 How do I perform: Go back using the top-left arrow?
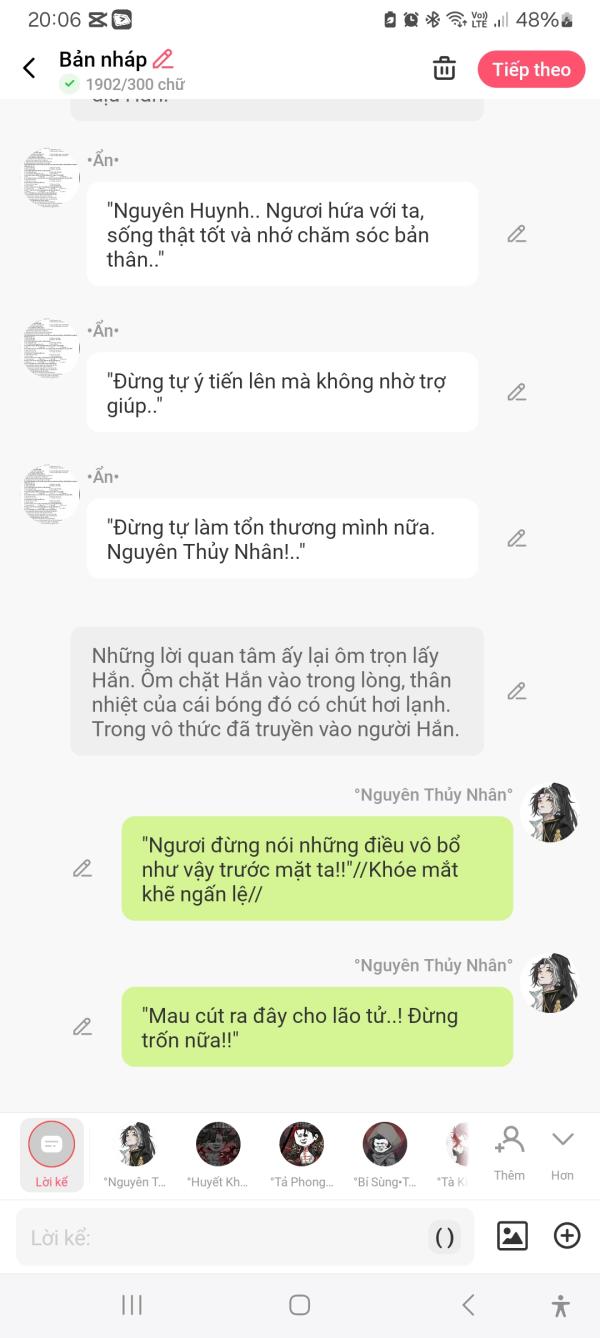coord(29,68)
